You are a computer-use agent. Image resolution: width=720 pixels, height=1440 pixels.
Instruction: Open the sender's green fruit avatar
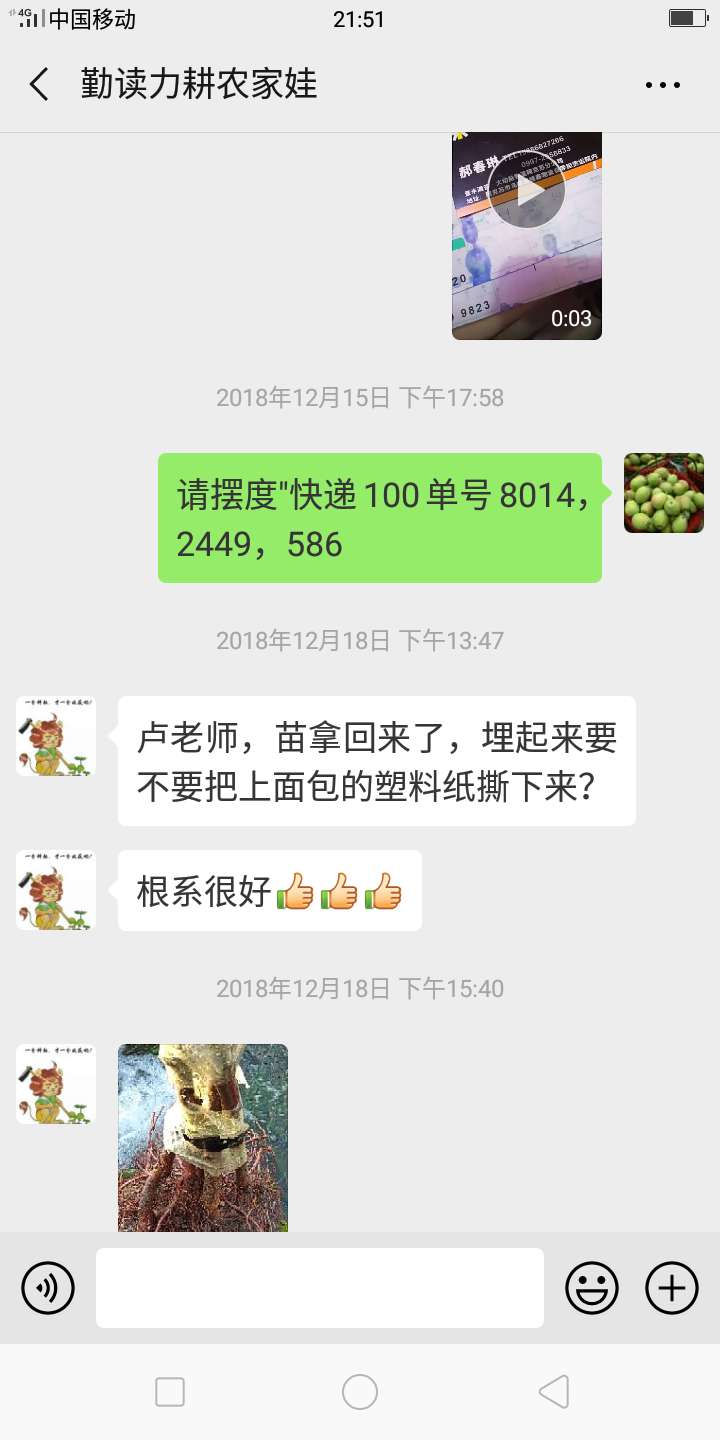pyautogui.click(x=663, y=493)
